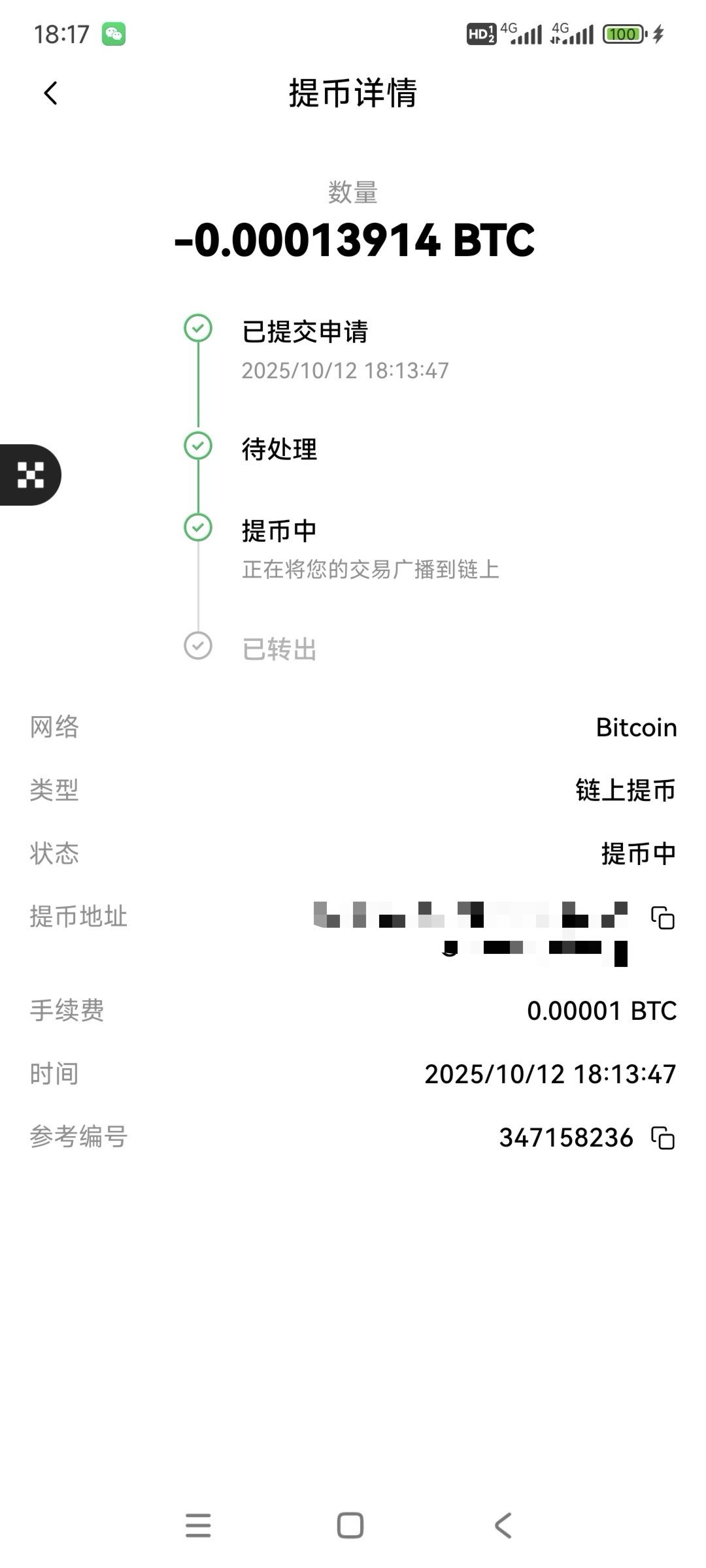The width and height of the screenshot is (706, 1568).
Task: Tap the Bitcoin network value
Action: point(635,727)
